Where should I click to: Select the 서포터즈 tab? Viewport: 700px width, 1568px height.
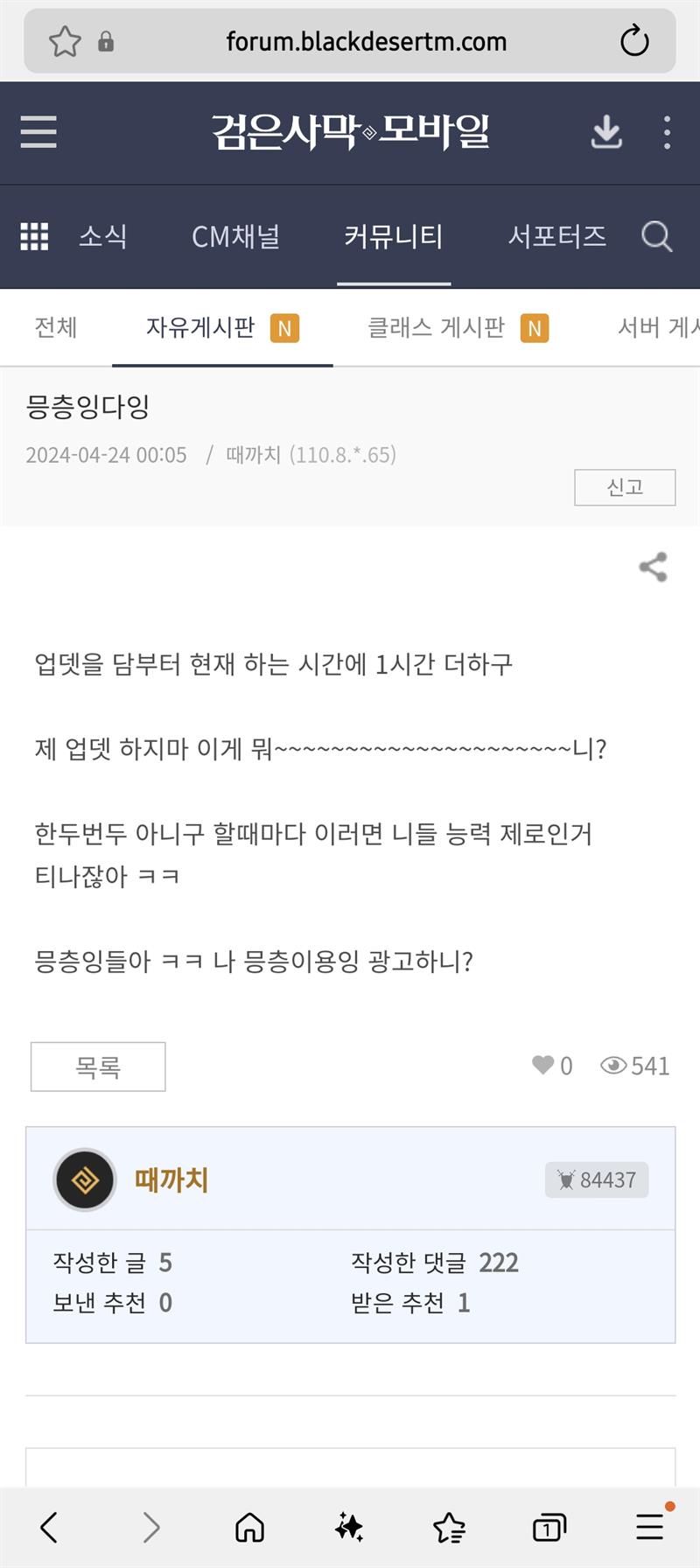pyautogui.click(x=556, y=236)
